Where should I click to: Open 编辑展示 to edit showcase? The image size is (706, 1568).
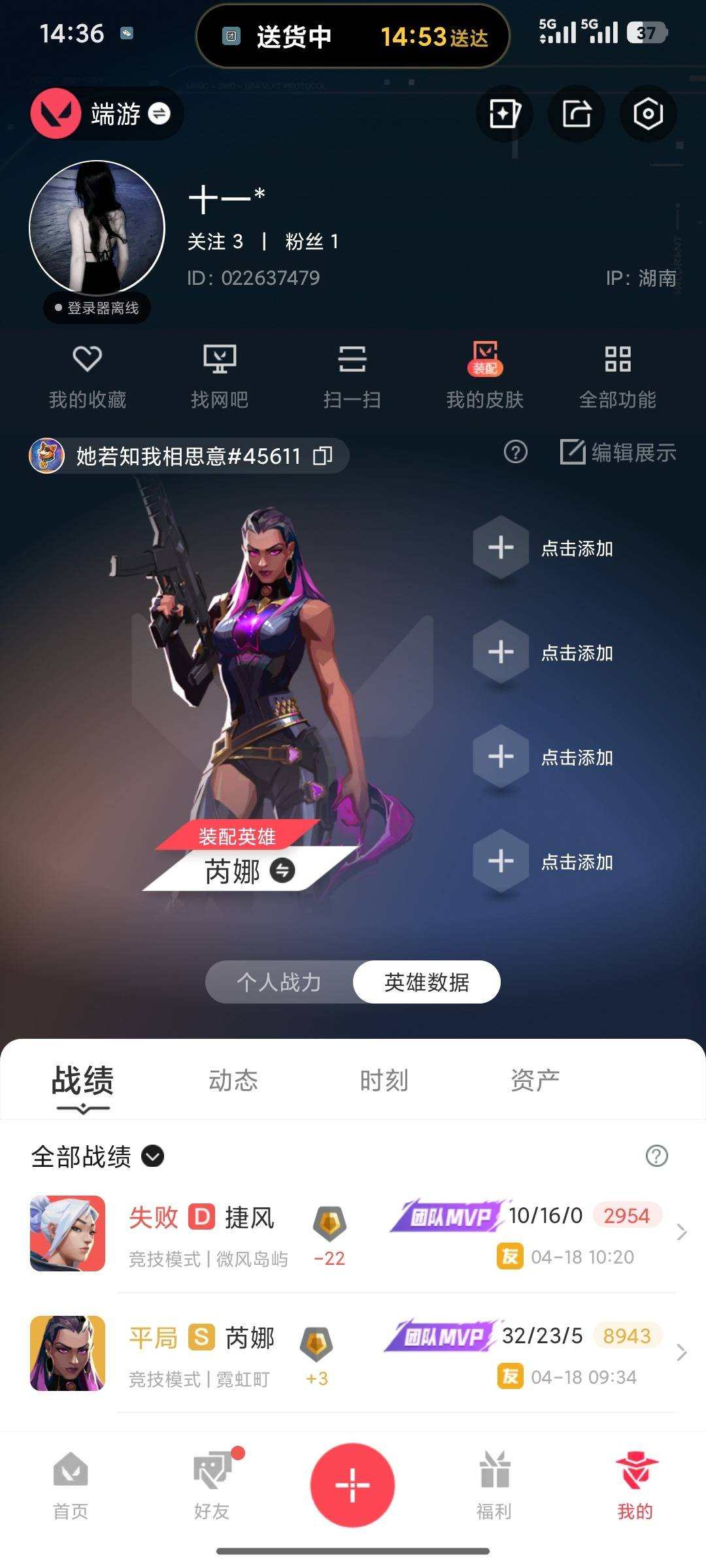click(x=621, y=452)
